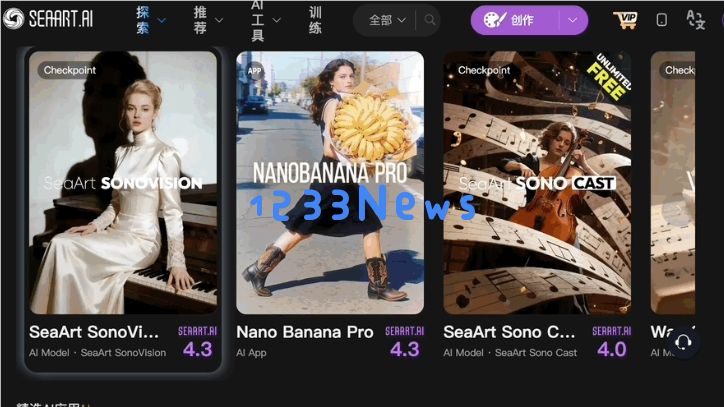Viewport: 724px width, 407px height.
Task: Open the Nano Banana Pro app card
Action: pos(330,210)
